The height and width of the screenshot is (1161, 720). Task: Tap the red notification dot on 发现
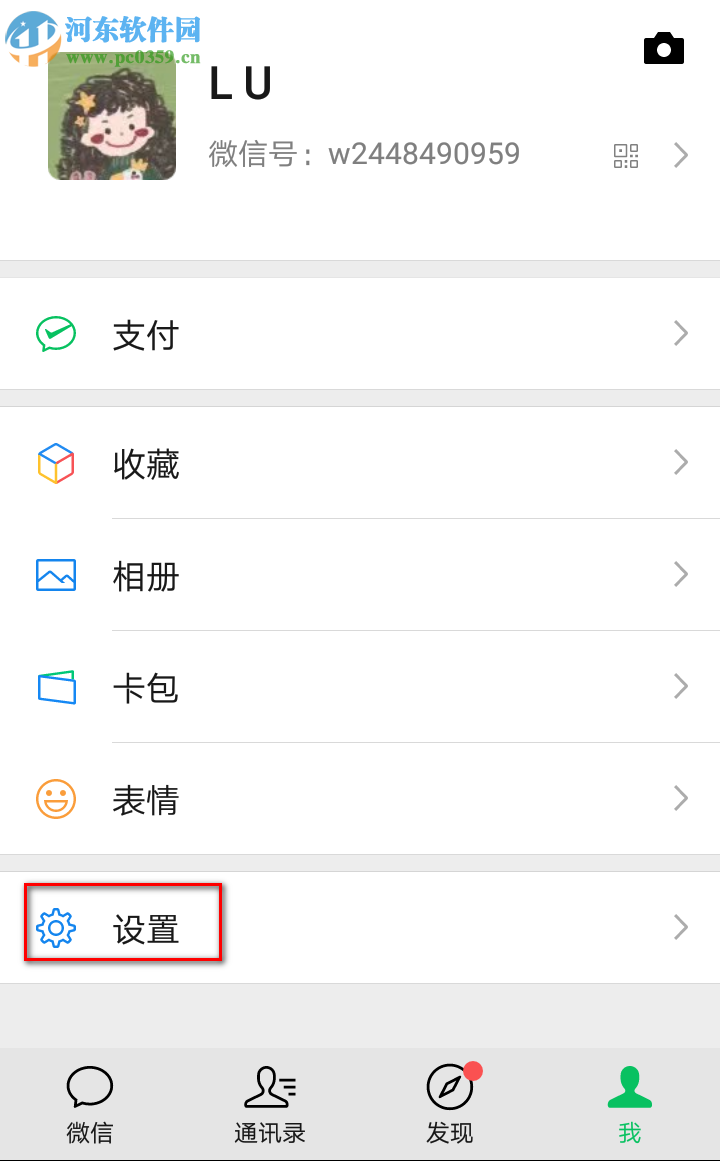pyautogui.click(x=474, y=1070)
